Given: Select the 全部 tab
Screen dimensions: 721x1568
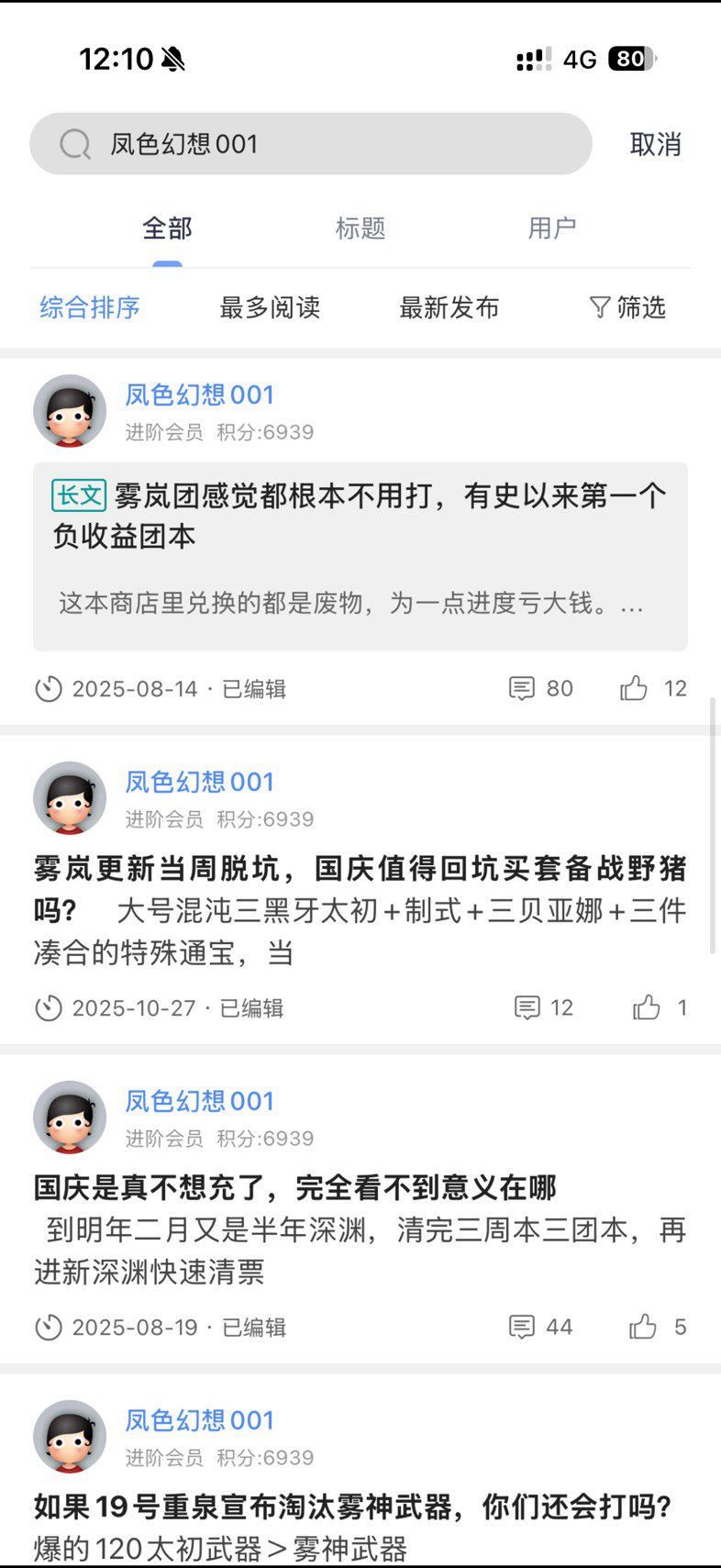Looking at the screenshot, I should click(167, 228).
